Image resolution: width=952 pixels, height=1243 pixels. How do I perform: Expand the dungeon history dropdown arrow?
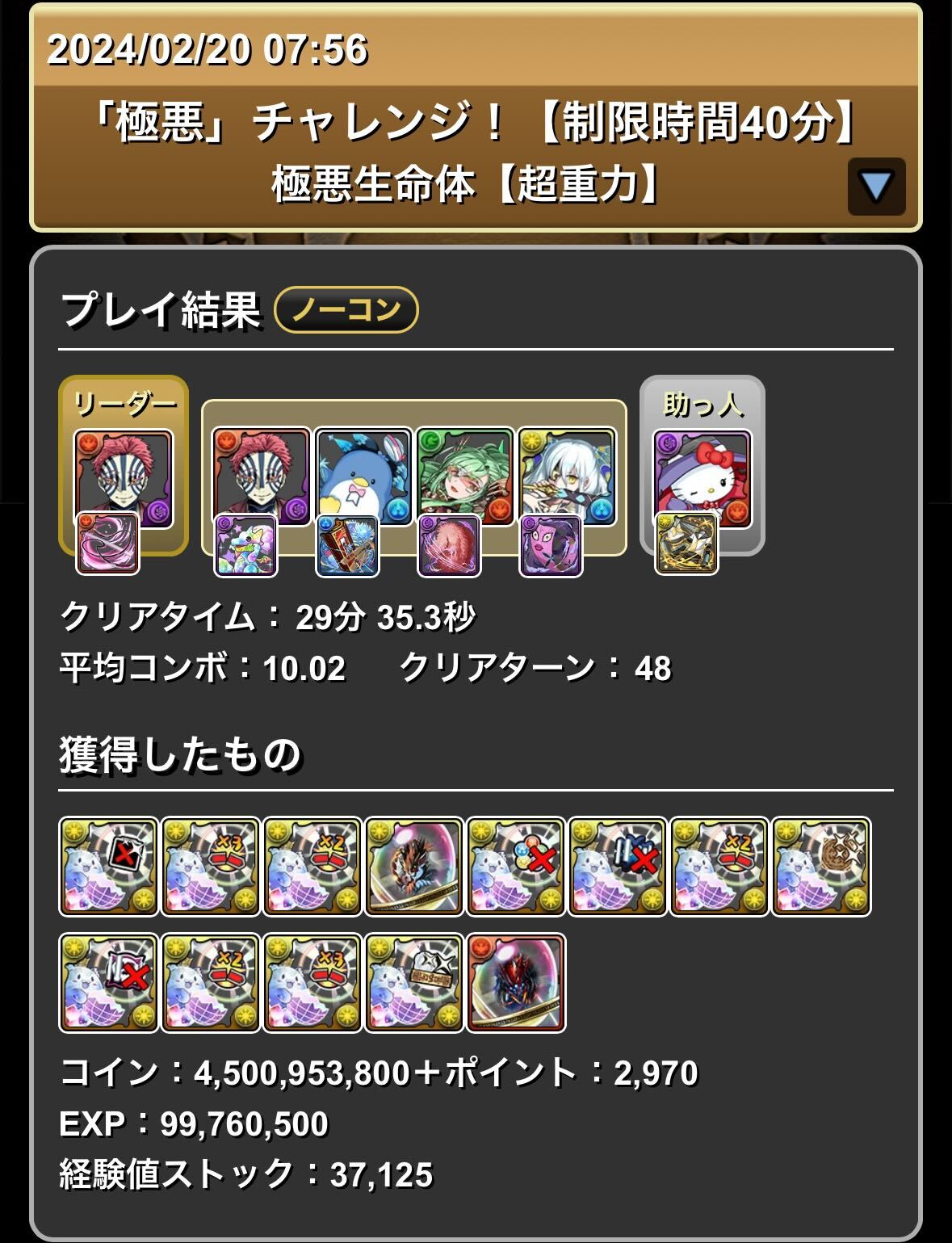pos(876,187)
